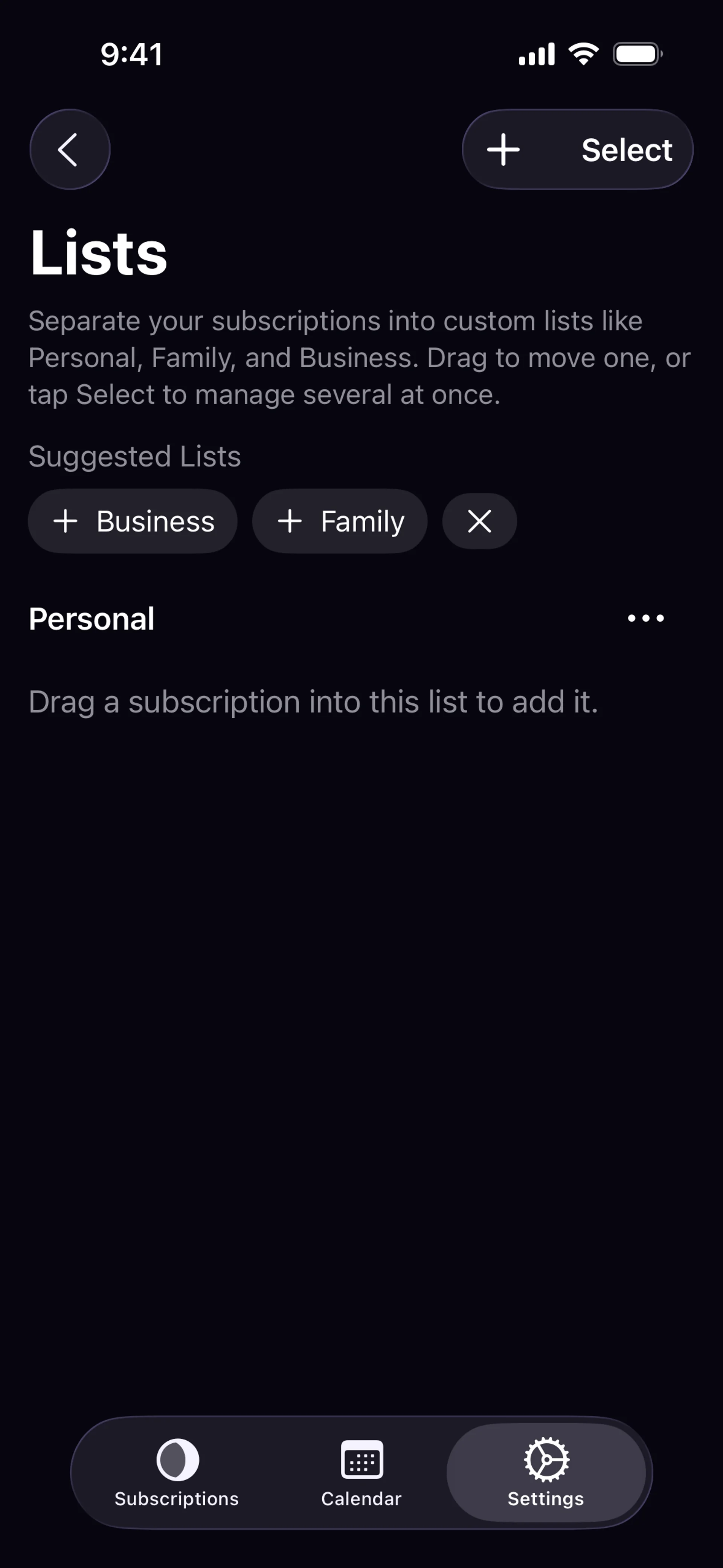Tap Select to manage several lists
This screenshot has height=1568, width=723.
coord(626,149)
